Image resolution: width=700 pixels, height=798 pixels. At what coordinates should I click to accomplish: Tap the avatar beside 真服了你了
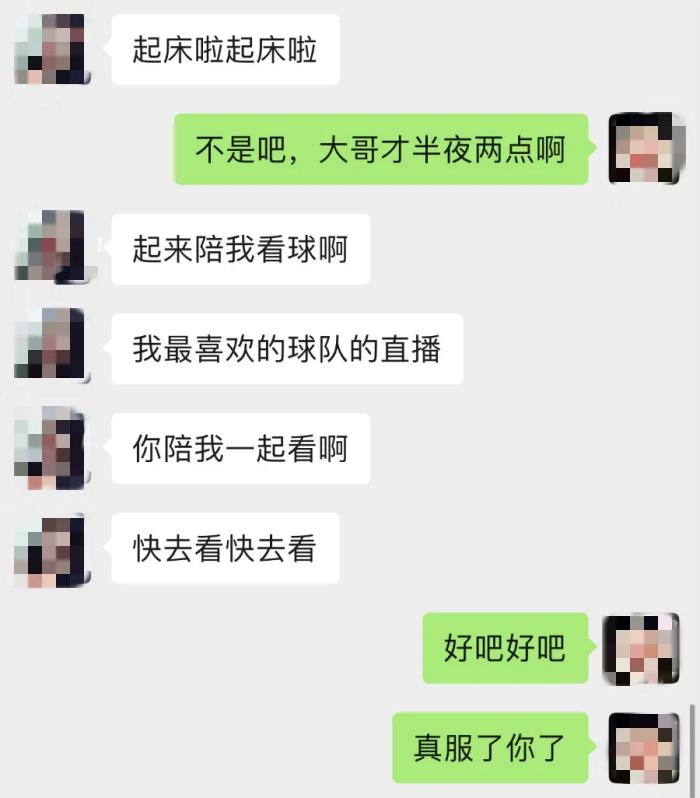(x=643, y=748)
